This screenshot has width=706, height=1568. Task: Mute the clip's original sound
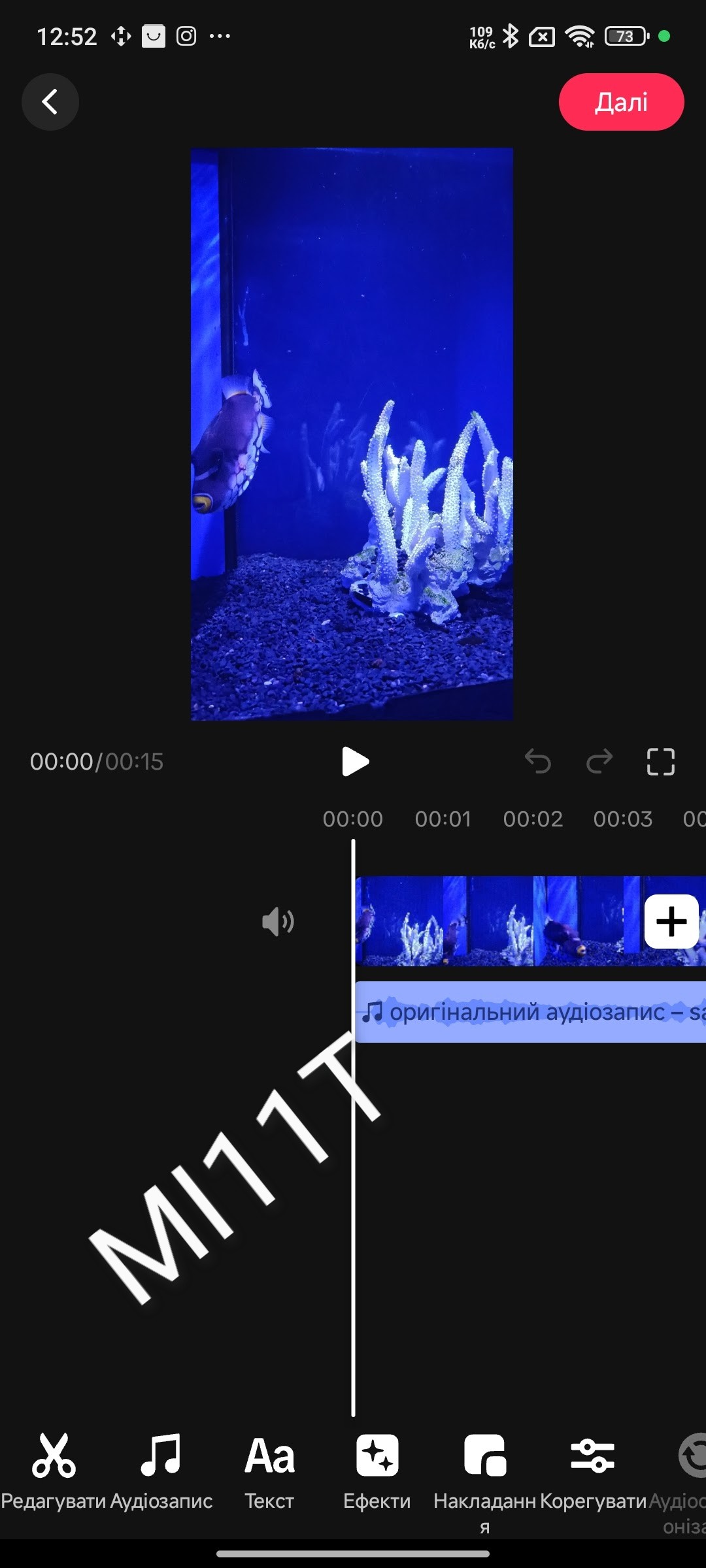tap(278, 922)
